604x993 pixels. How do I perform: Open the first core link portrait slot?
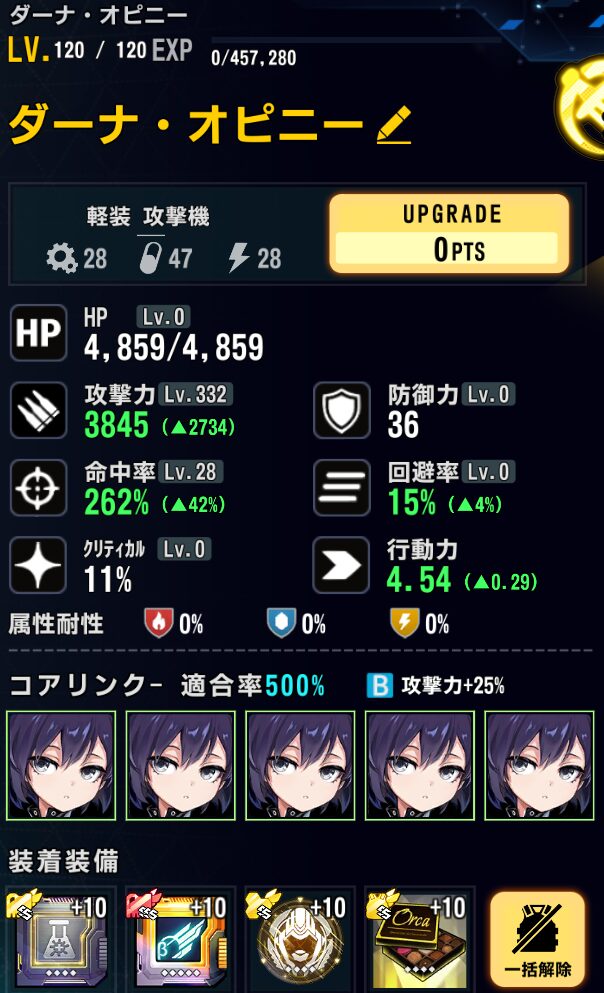[61, 767]
